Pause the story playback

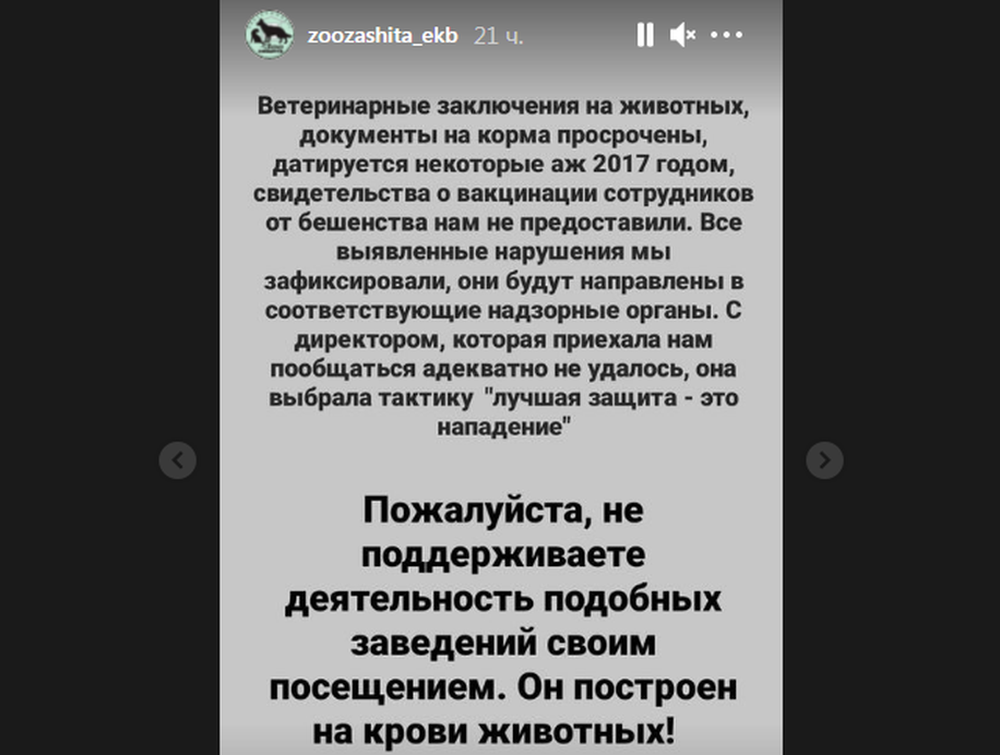point(645,35)
